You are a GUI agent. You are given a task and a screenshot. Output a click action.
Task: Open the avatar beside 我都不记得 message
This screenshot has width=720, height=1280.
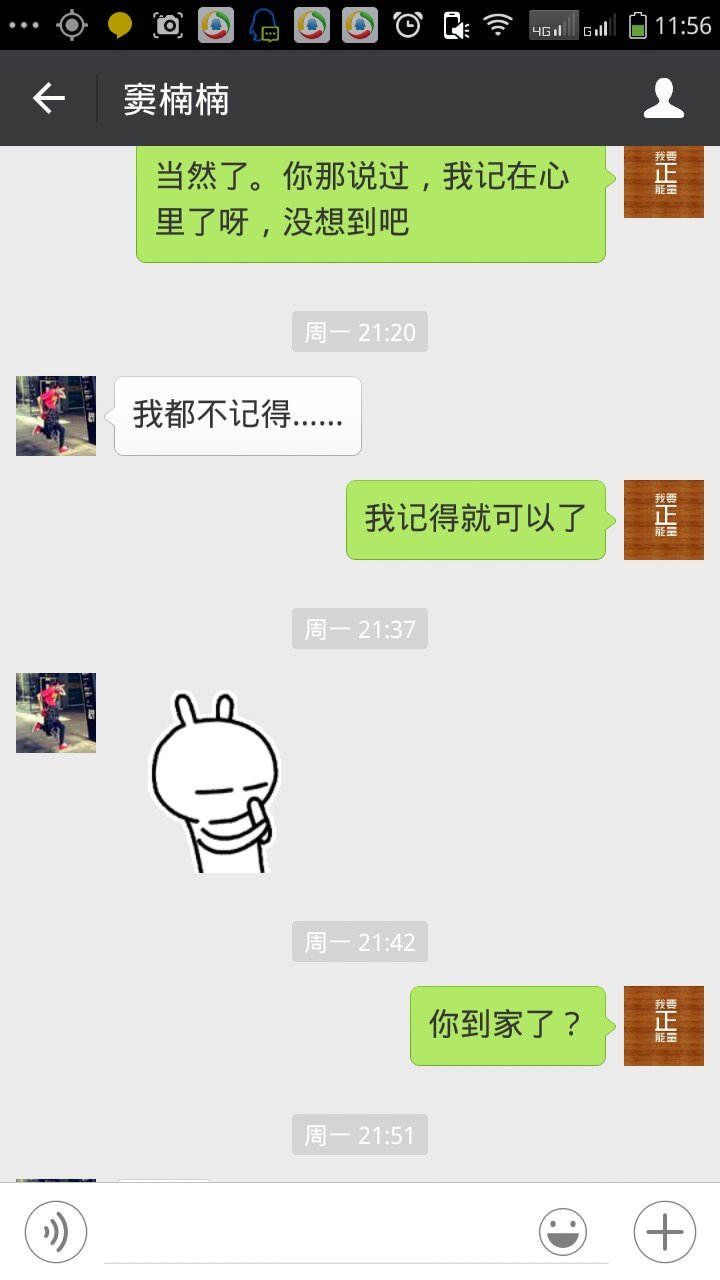[x=56, y=416]
